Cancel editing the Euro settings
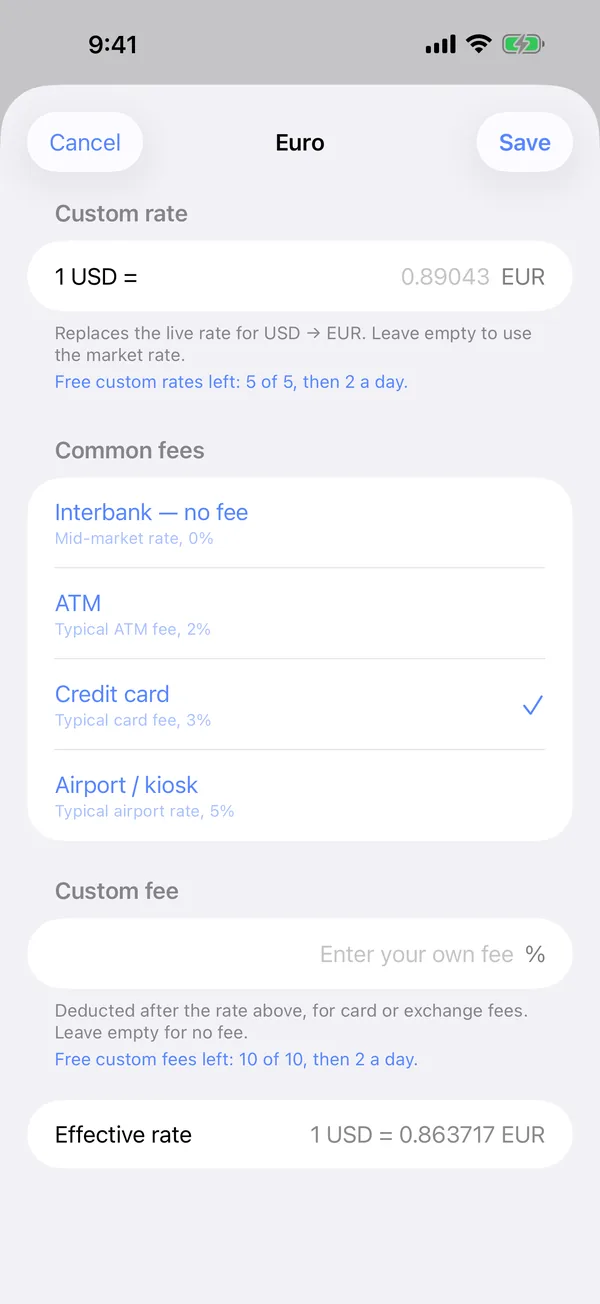 pyautogui.click(x=85, y=142)
